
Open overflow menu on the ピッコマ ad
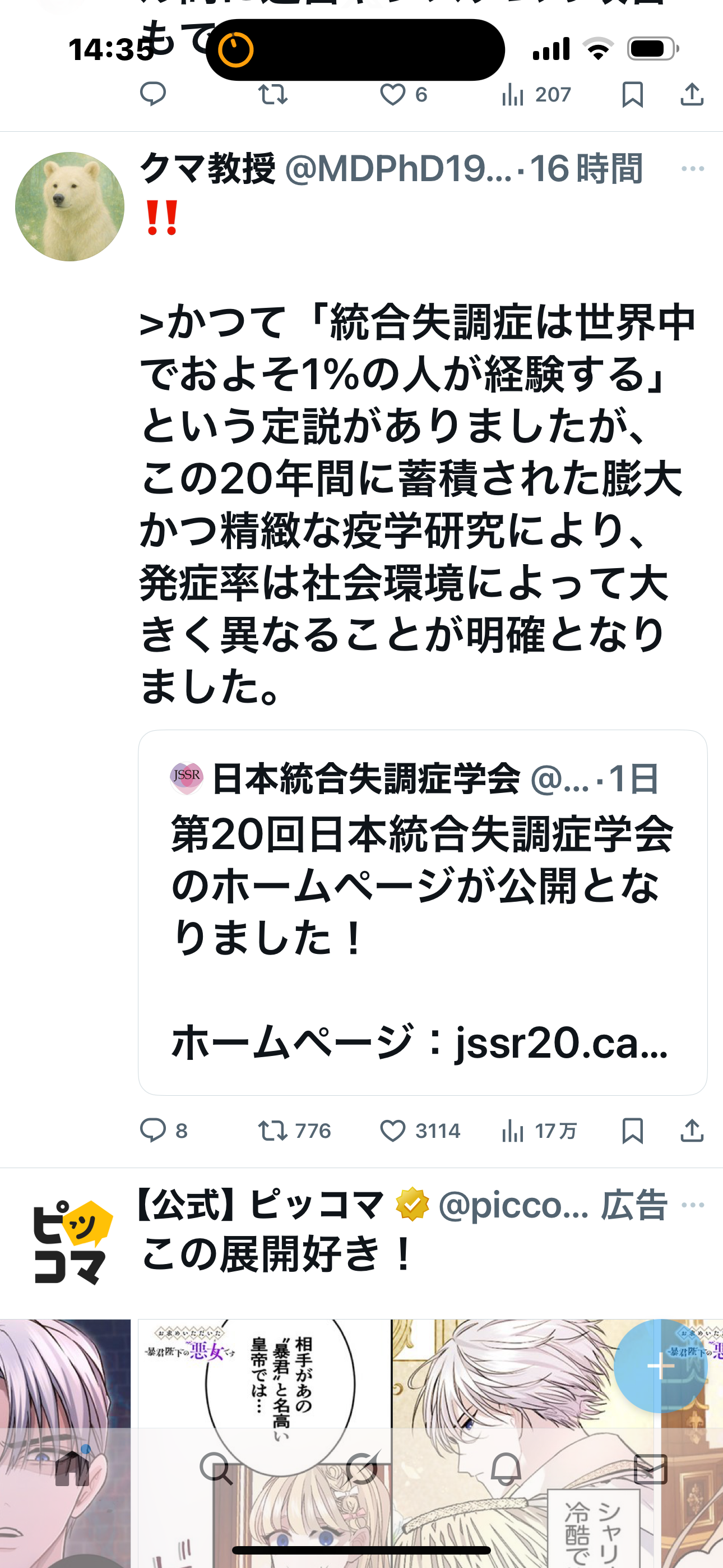pyautogui.click(x=693, y=1205)
